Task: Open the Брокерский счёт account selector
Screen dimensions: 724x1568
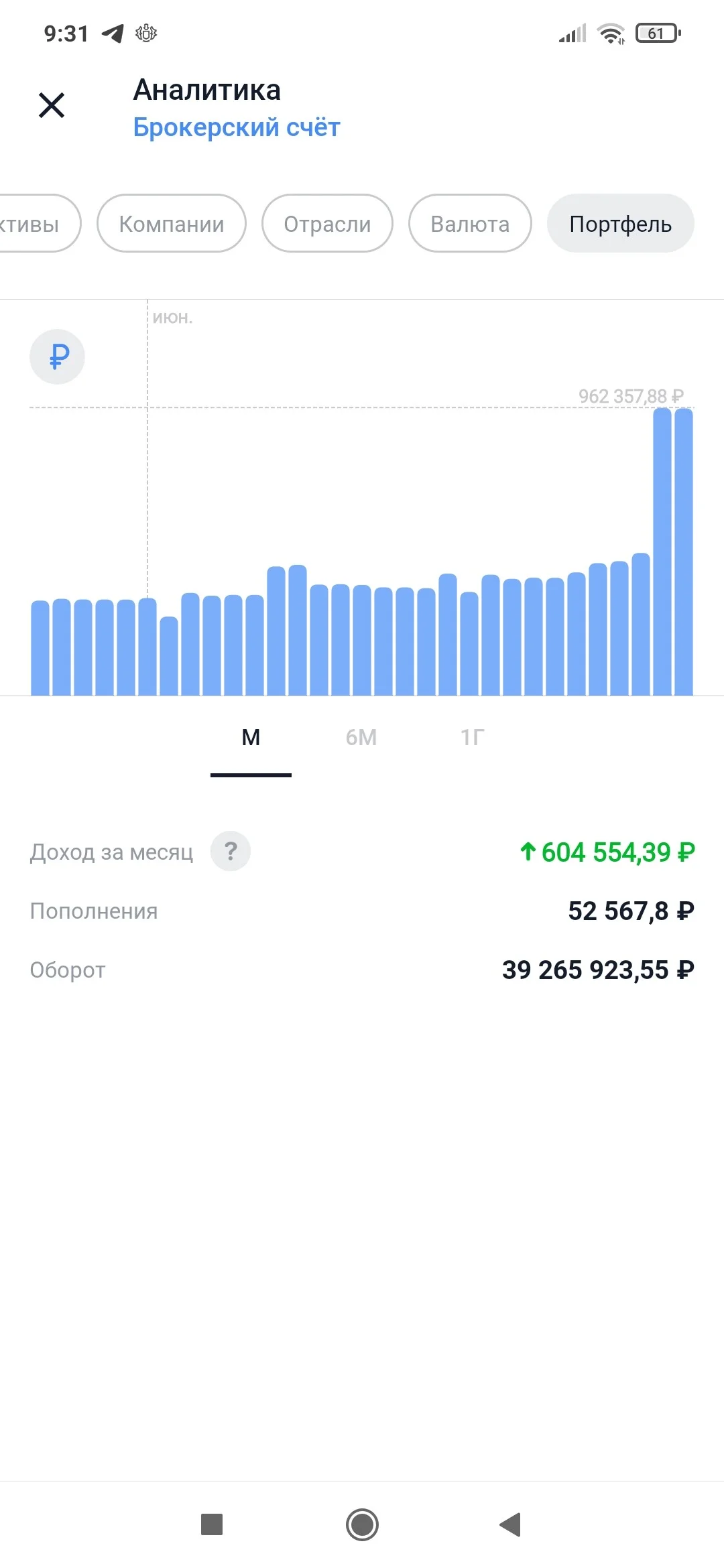Action: (x=237, y=127)
